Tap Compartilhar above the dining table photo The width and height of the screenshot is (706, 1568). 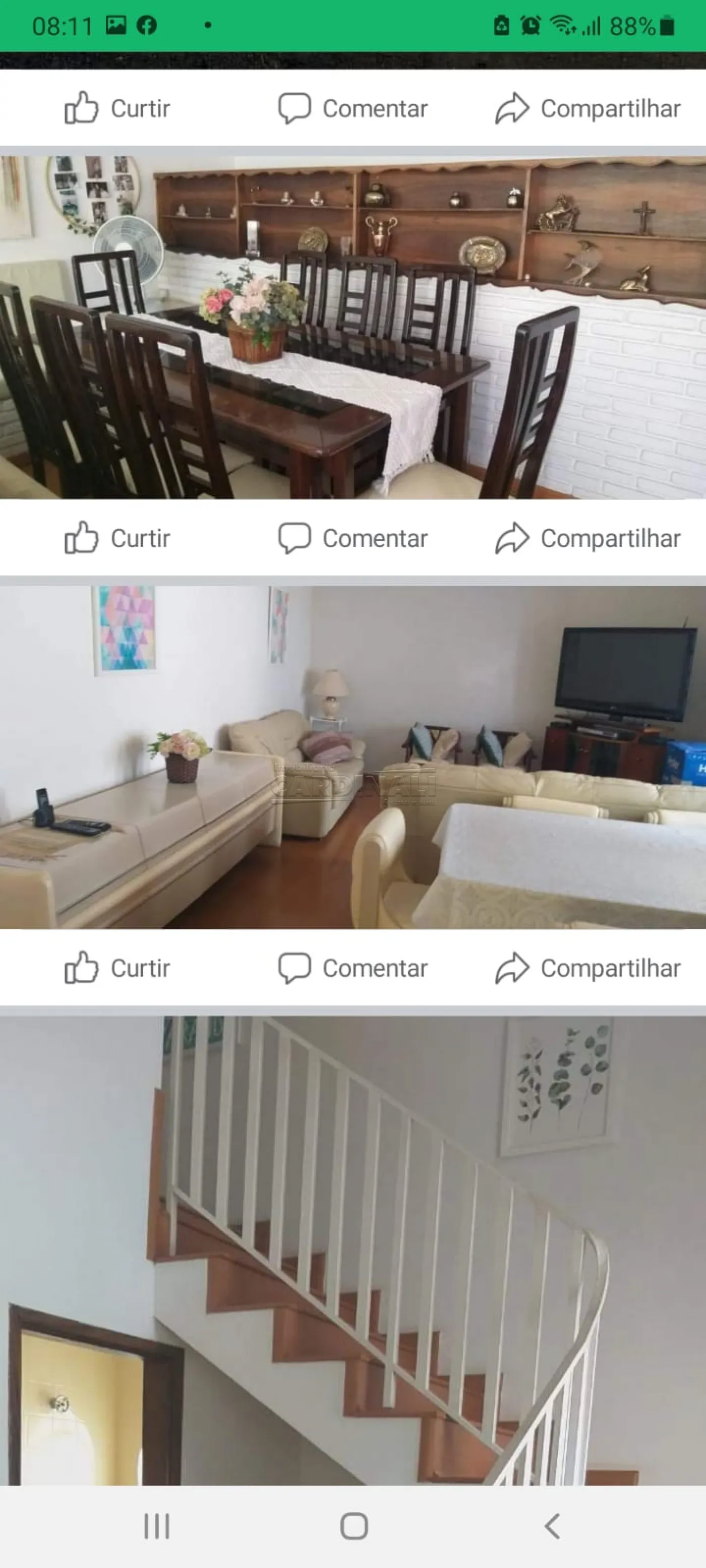click(x=588, y=108)
